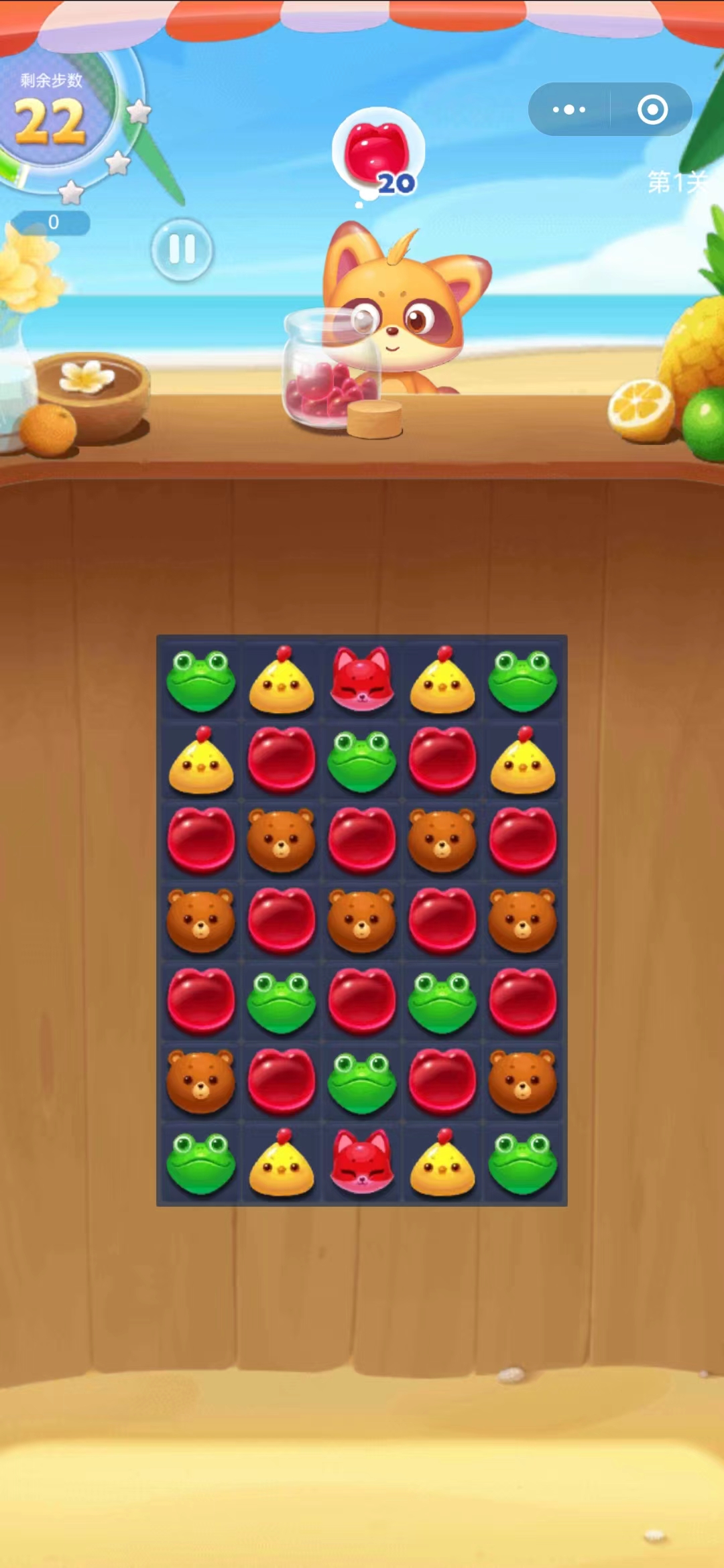Select the green frog in the bottom-right corner
724x1568 pixels.
click(522, 1163)
